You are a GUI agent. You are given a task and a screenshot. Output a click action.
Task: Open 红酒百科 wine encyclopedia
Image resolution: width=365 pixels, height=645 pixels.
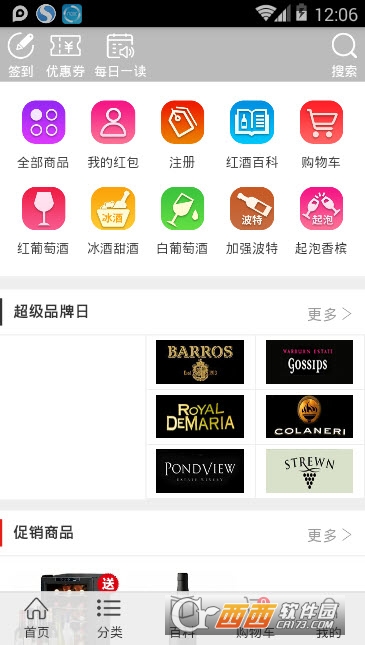[x=252, y=135]
